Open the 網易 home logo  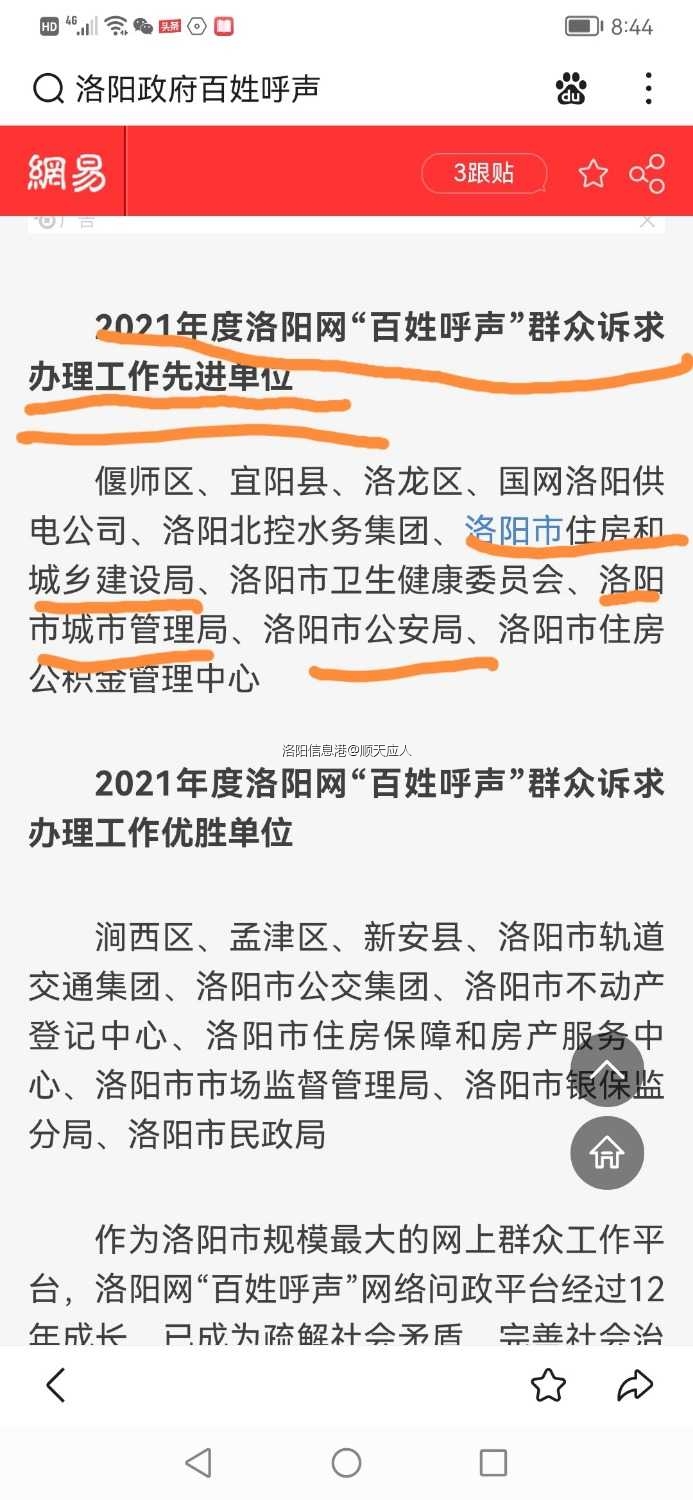66,174
